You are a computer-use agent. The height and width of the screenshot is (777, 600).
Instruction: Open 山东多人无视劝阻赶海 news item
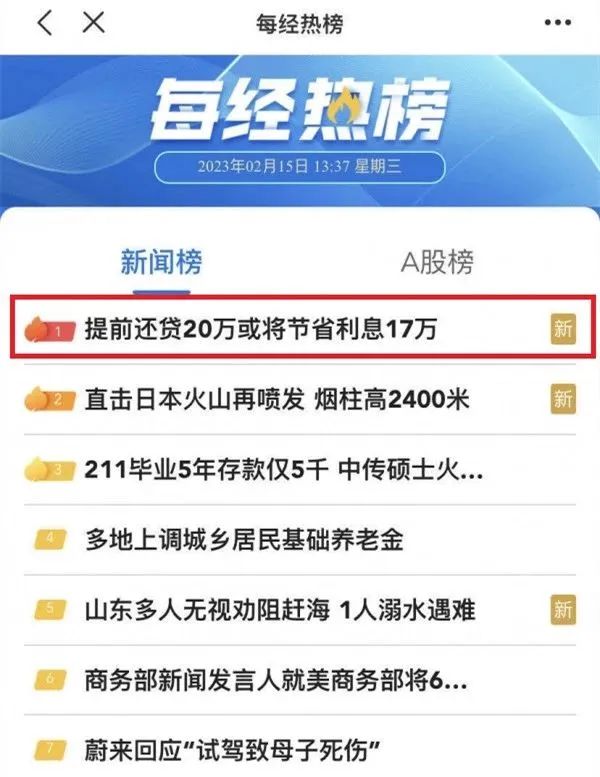pyautogui.click(x=280, y=608)
